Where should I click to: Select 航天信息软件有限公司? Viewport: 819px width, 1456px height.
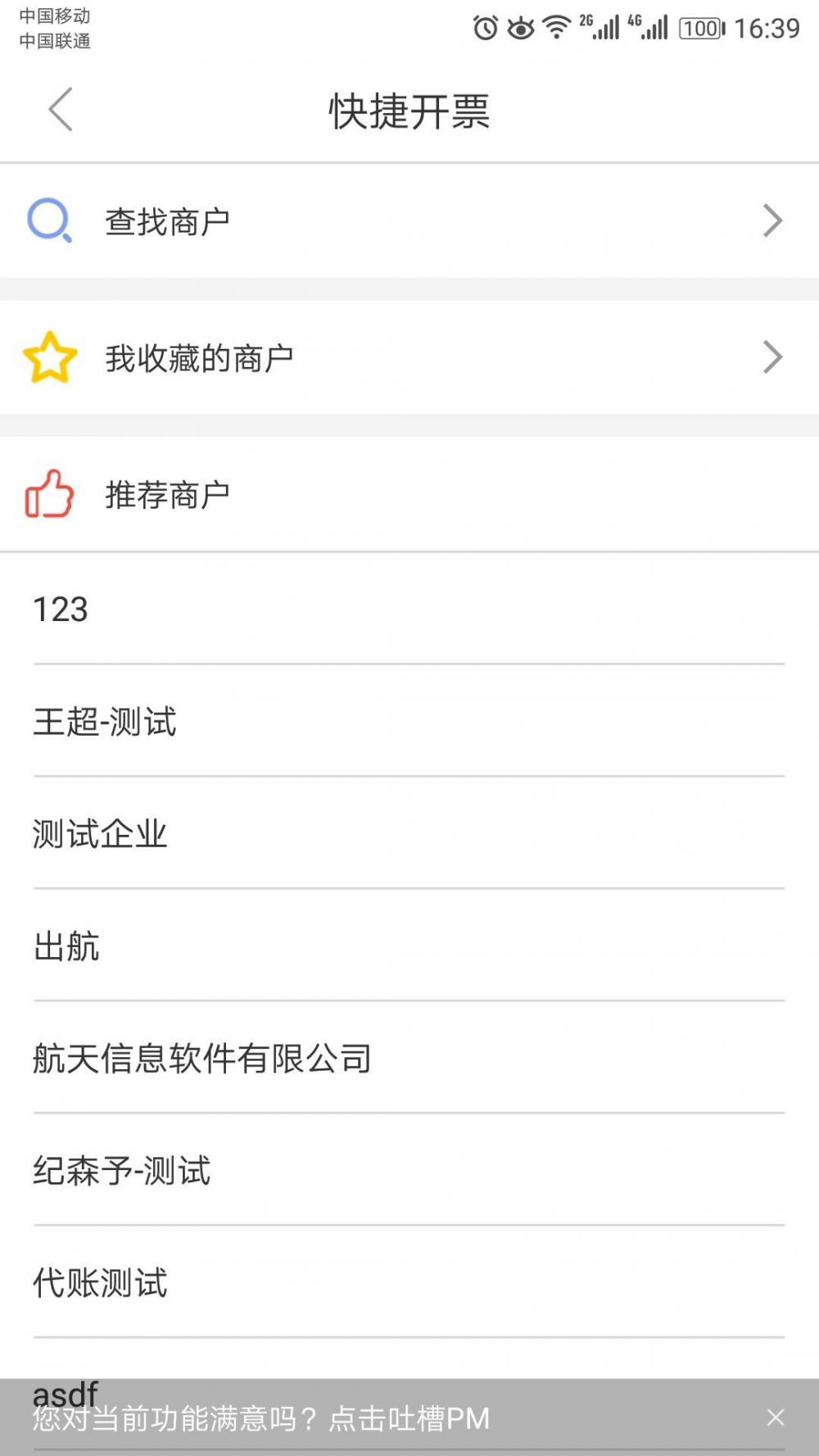pyautogui.click(x=409, y=1058)
